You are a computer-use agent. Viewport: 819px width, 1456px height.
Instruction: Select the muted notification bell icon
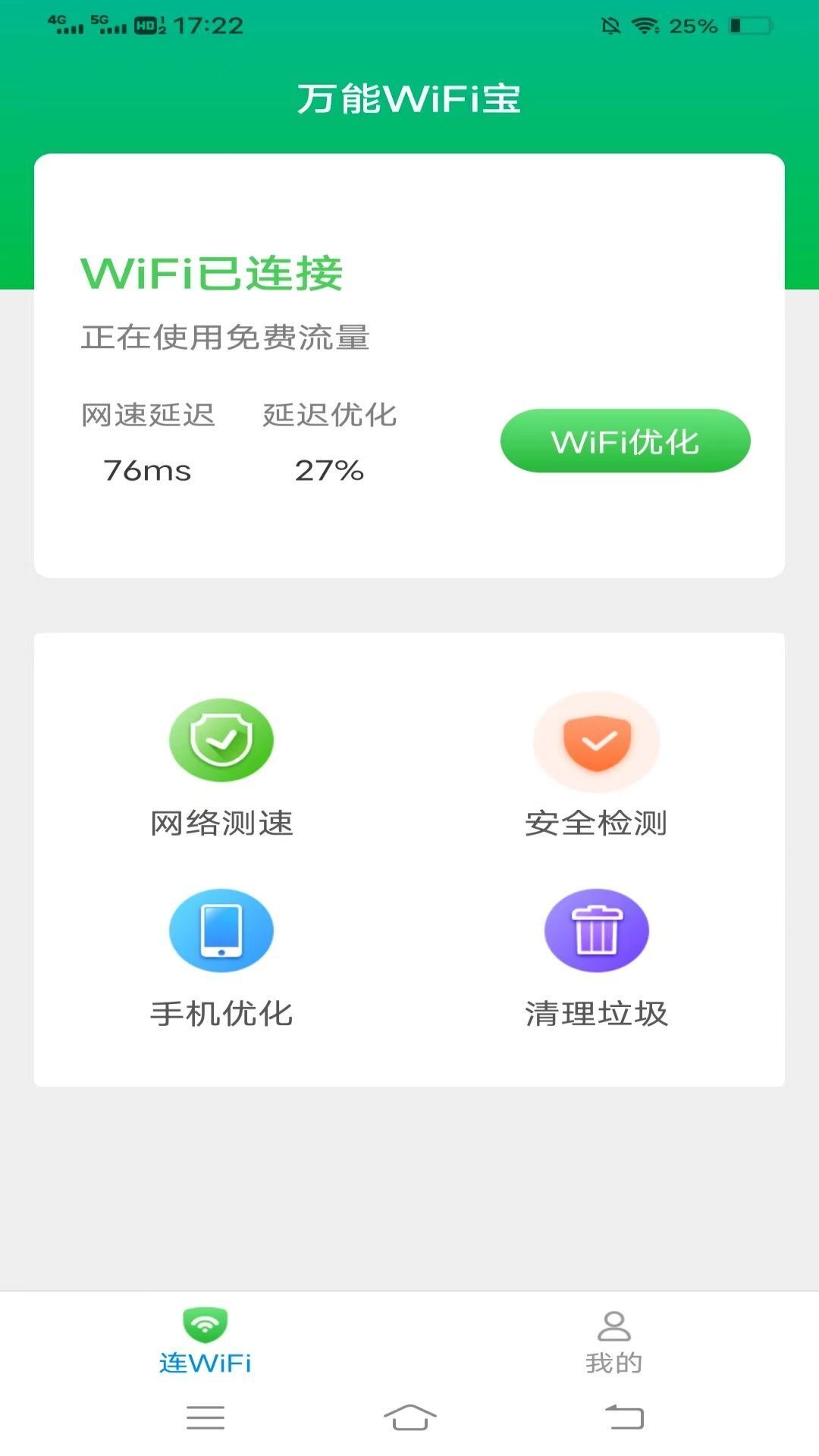tap(611, 25)
